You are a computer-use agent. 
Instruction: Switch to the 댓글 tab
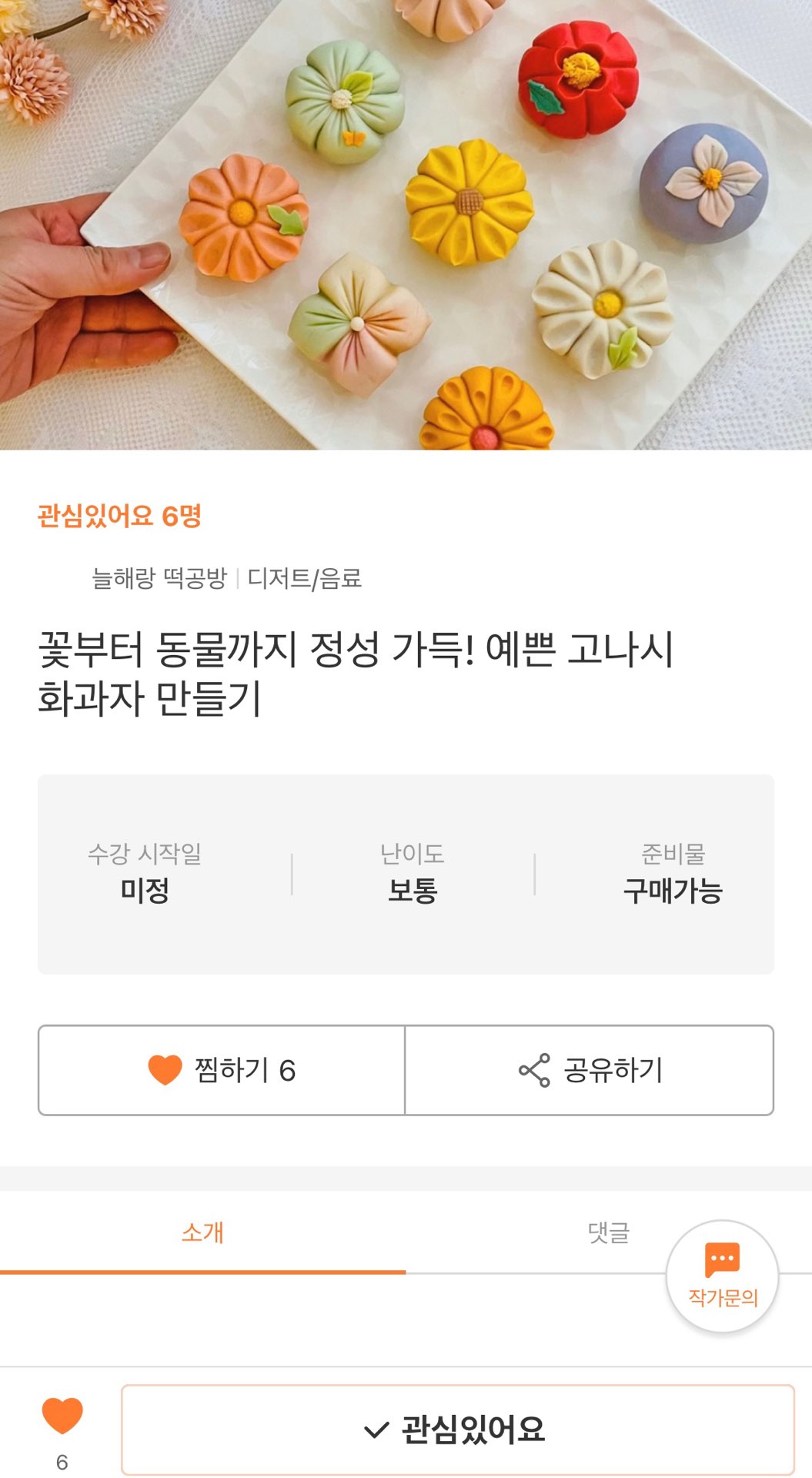[608, 1232]
